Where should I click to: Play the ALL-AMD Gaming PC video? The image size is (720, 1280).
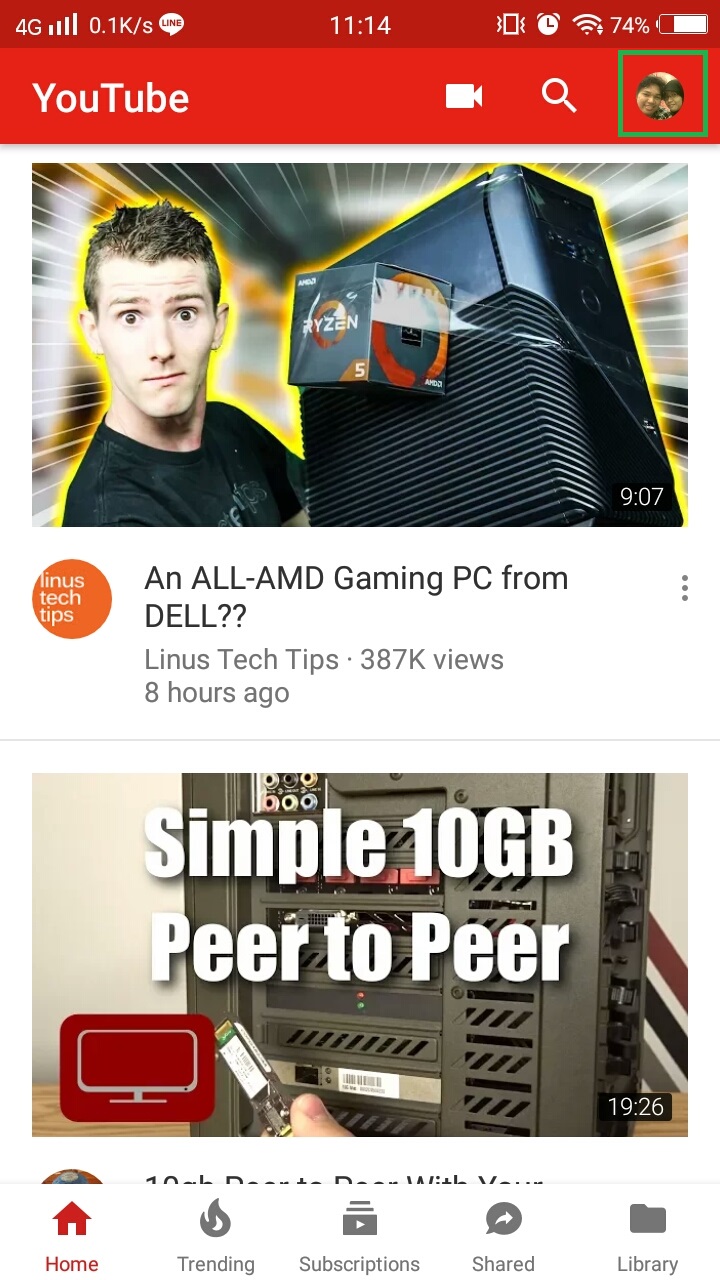(360, 345)
